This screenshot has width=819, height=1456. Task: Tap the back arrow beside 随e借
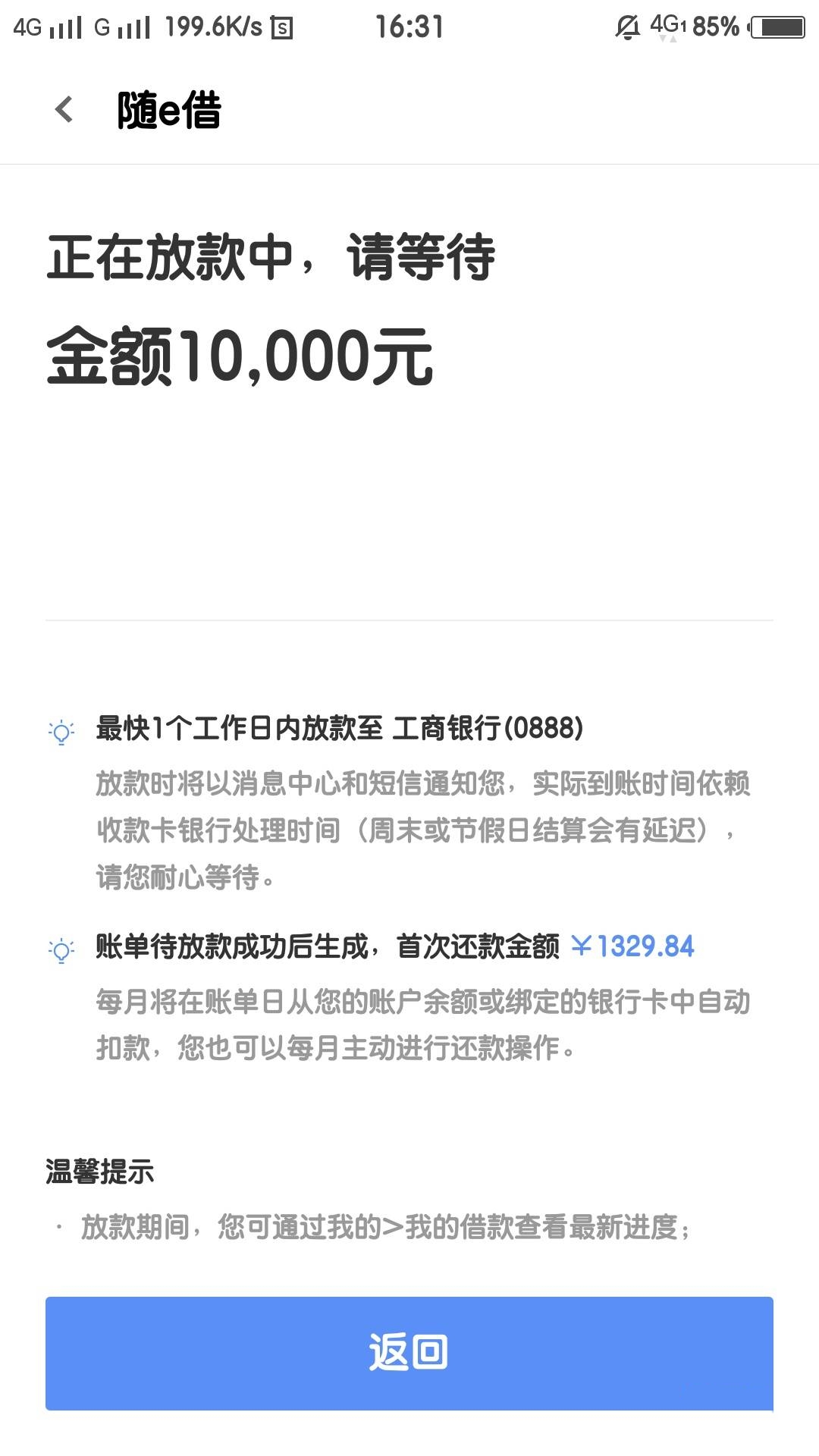coord(64,109)
